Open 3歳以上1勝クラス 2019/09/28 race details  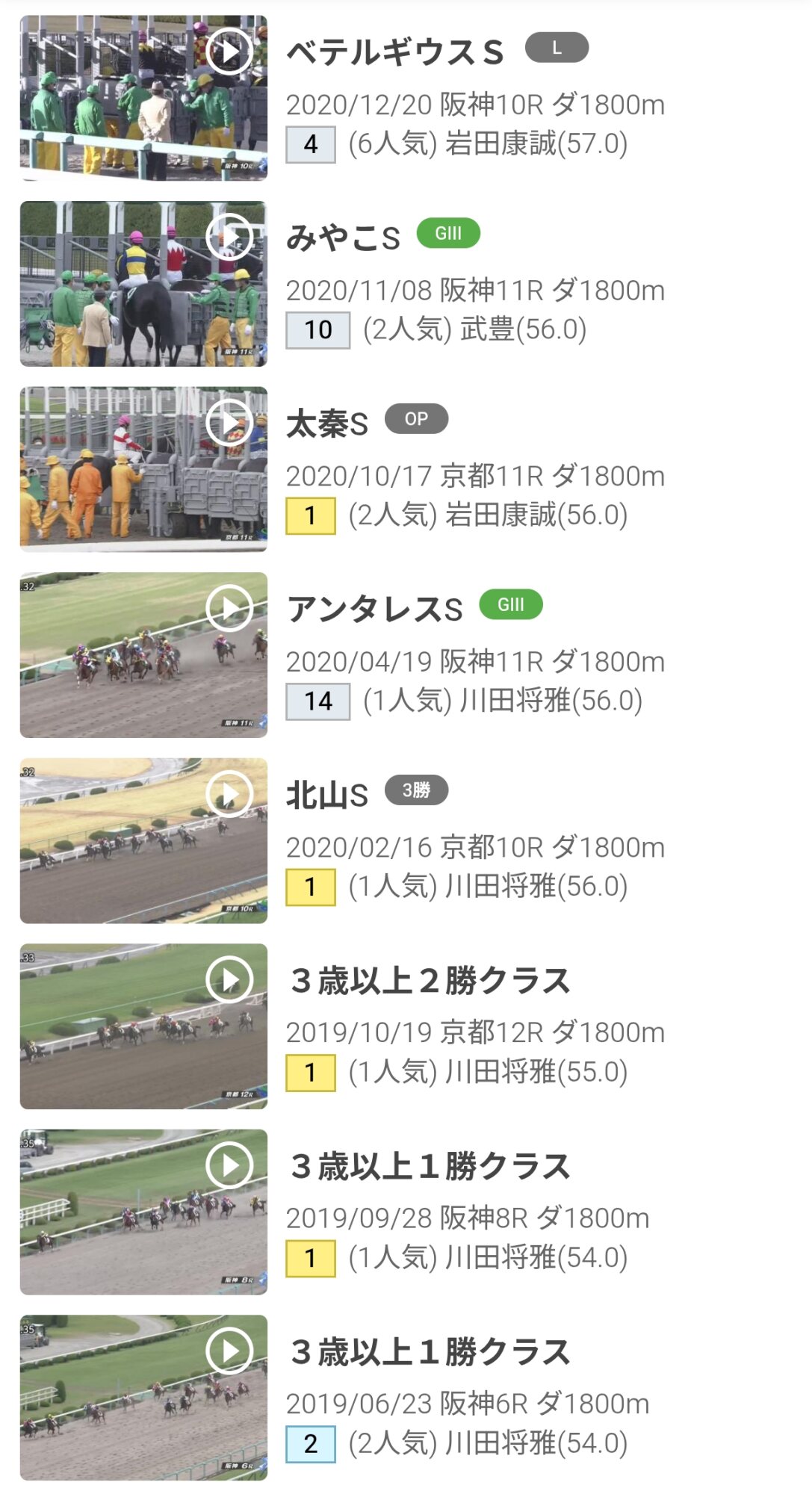430,1166
